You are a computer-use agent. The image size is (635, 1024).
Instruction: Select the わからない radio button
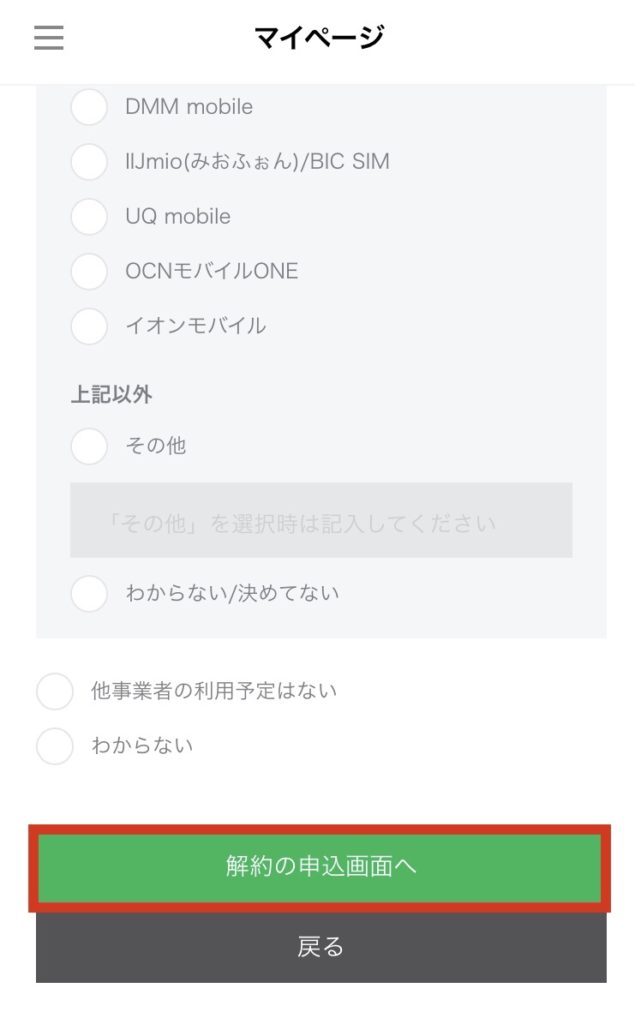pos(54,746)
